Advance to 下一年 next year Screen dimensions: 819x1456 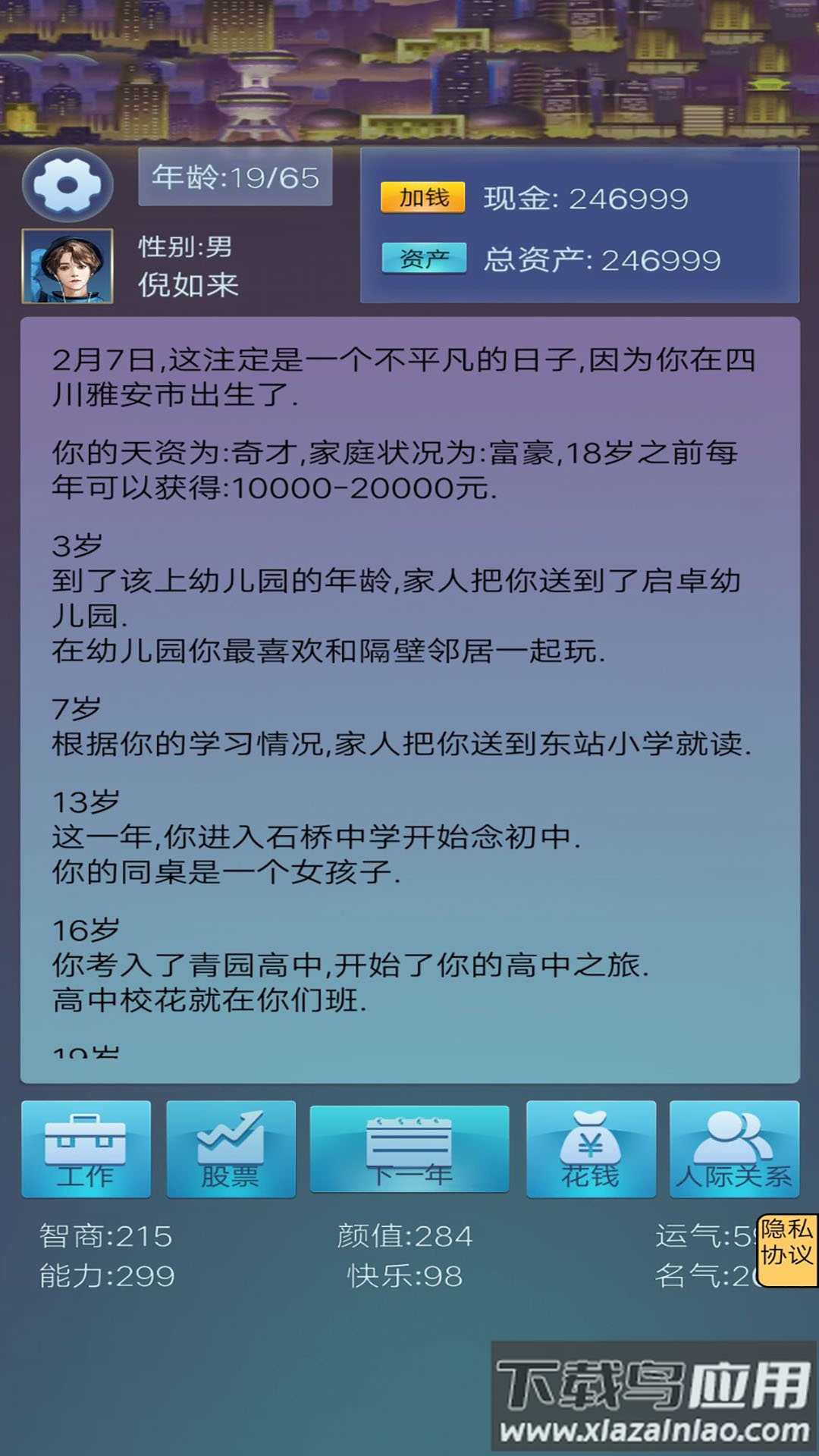point(409,1149)
